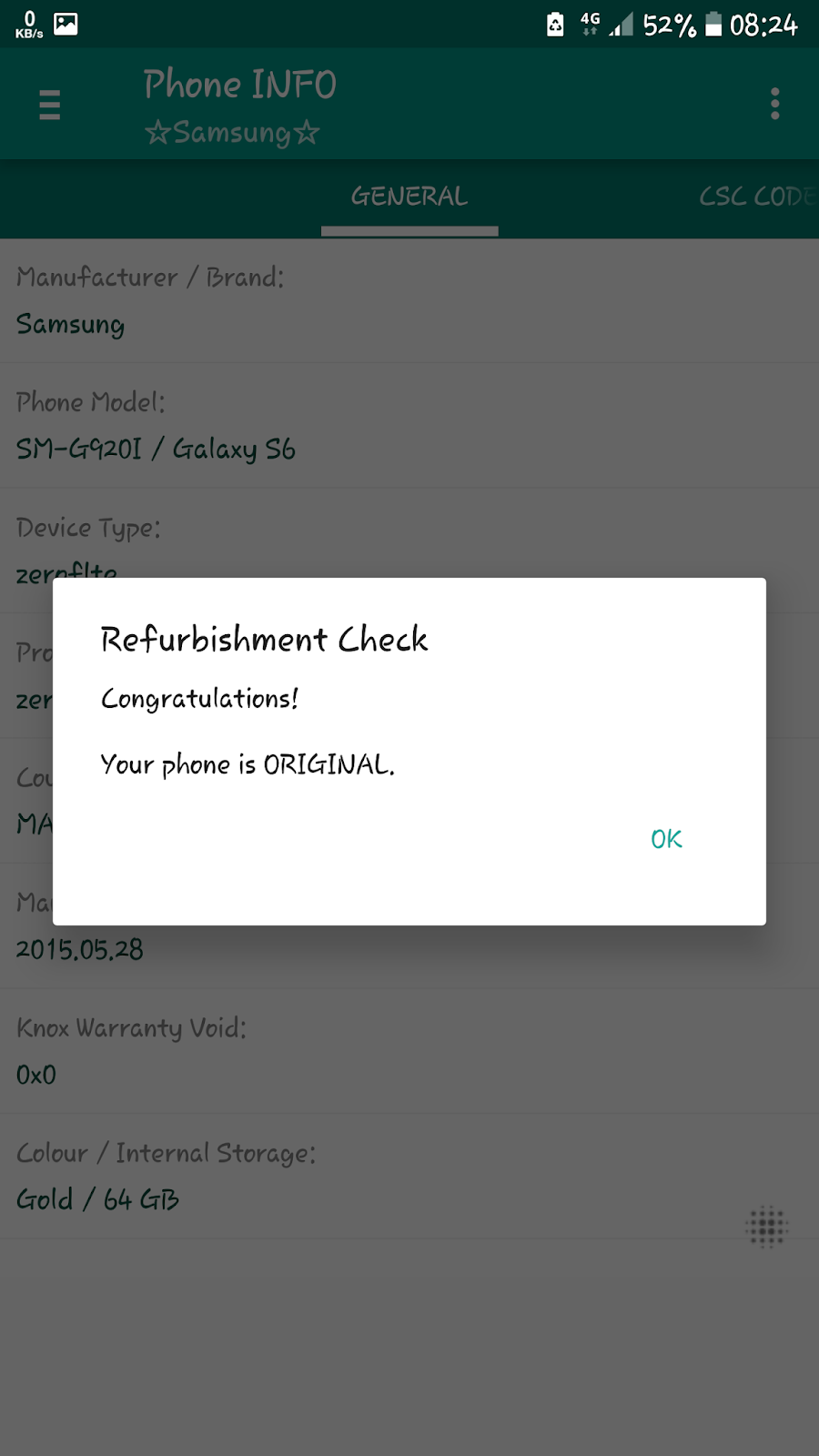Open the overflow menu
This screenshot has width=819, height=1456.
(774, 104)
